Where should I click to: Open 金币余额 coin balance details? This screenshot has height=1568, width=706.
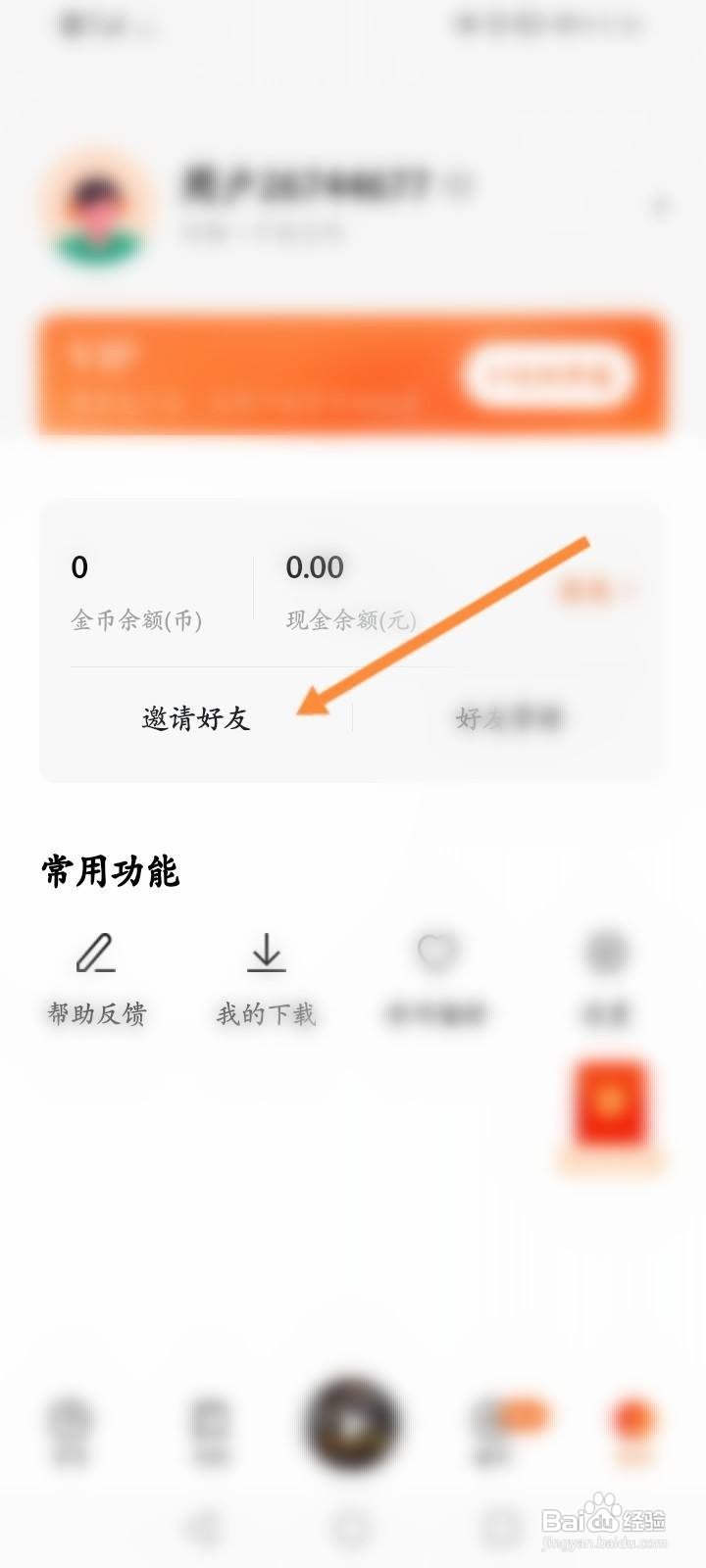click(x=137, y=586)
